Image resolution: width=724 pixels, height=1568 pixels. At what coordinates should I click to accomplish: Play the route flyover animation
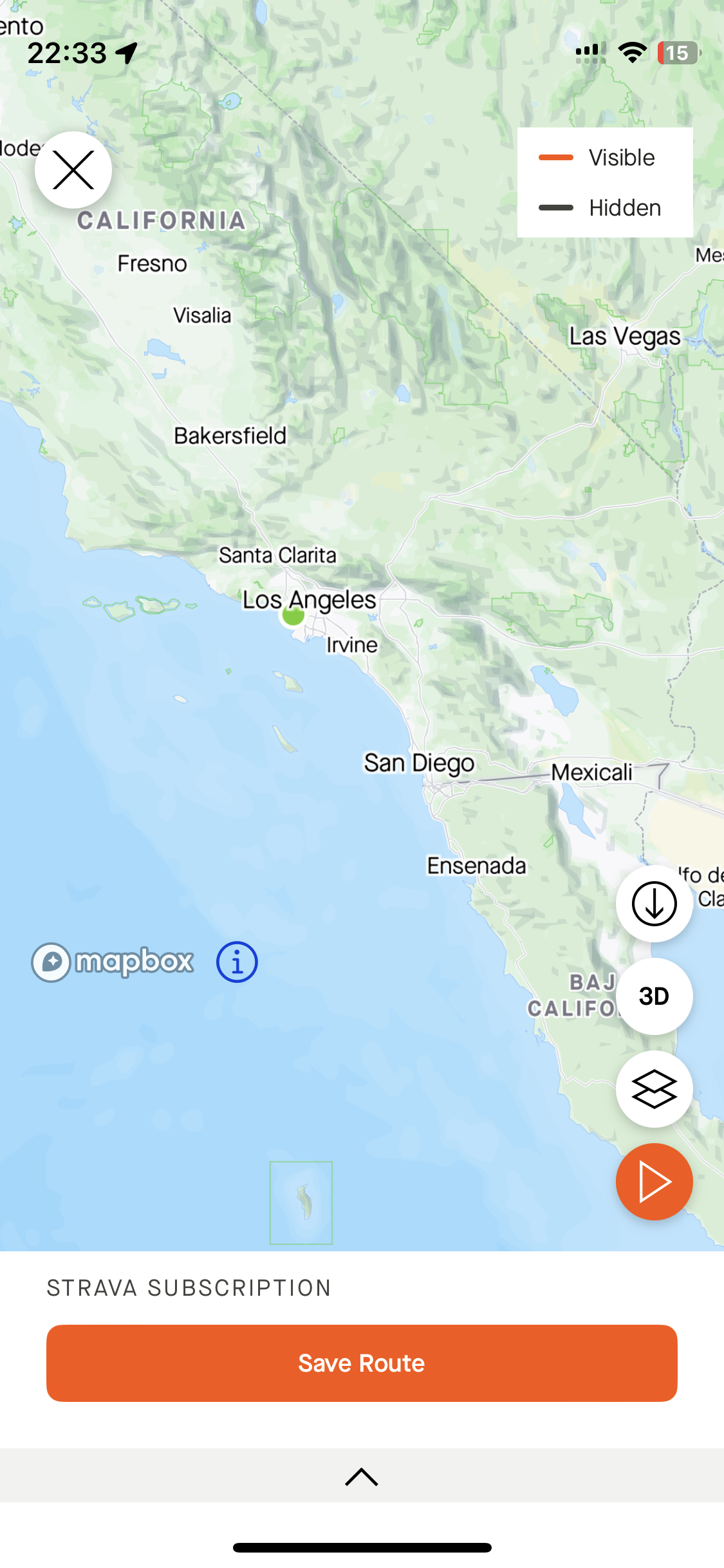654,1182
